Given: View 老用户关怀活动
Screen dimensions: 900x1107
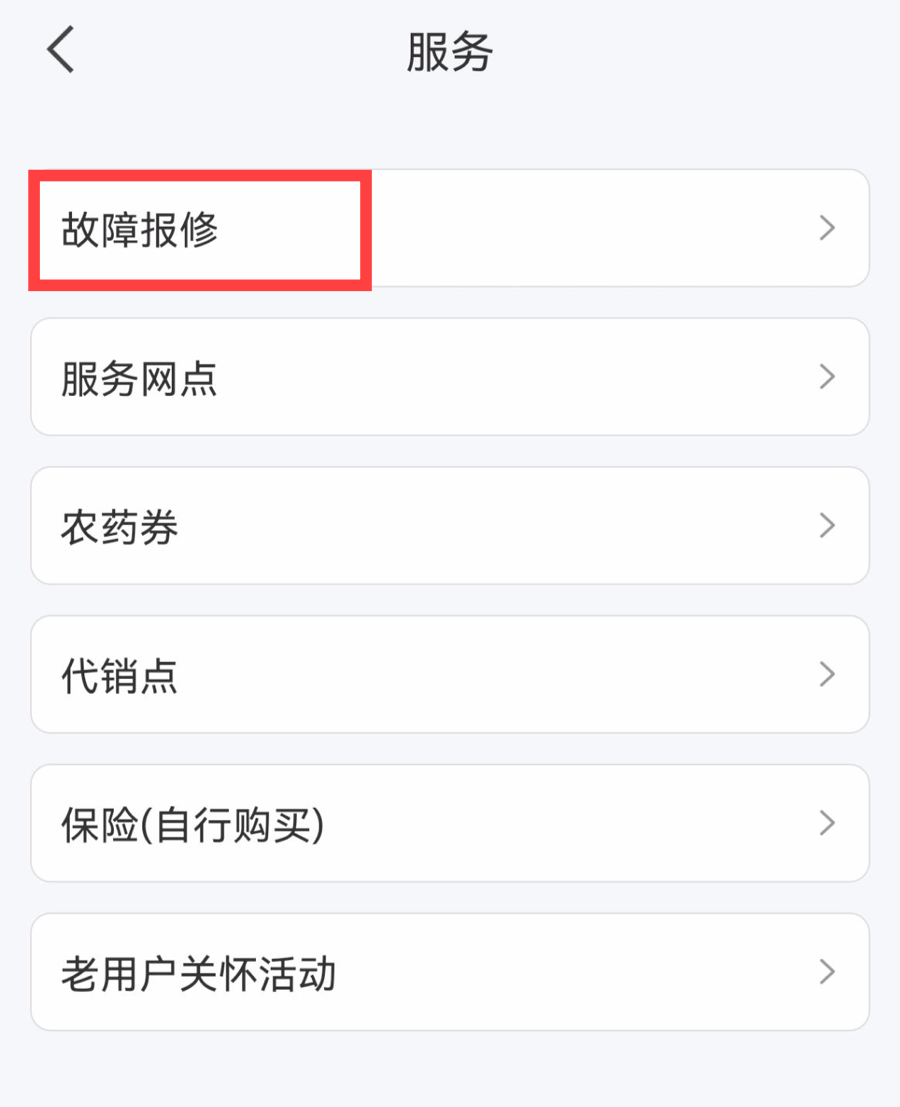Looking at the screenshot, I should pos(449,972).
